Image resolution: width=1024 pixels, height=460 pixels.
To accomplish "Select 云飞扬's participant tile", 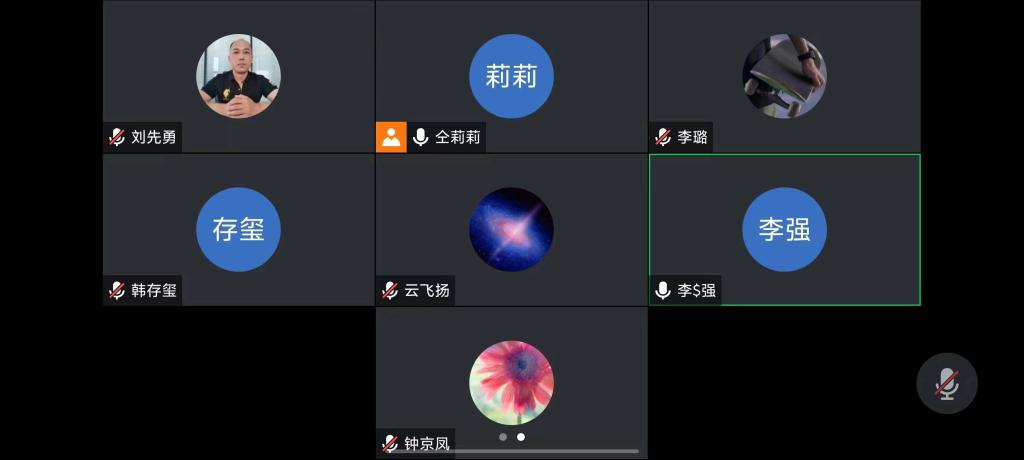I will [x=511, y=229].
